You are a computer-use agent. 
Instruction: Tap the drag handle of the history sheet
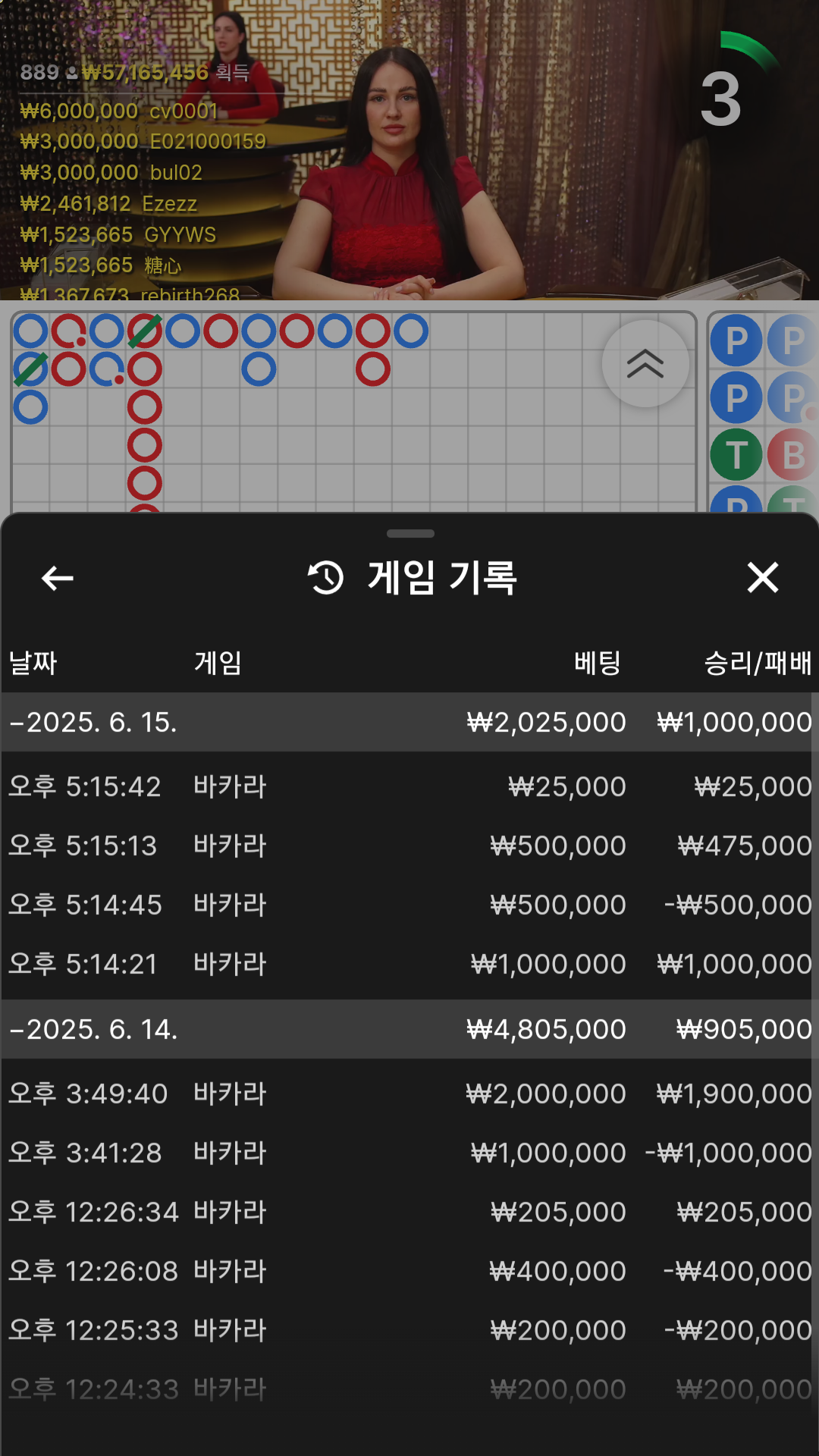click(x=410, y=534)
